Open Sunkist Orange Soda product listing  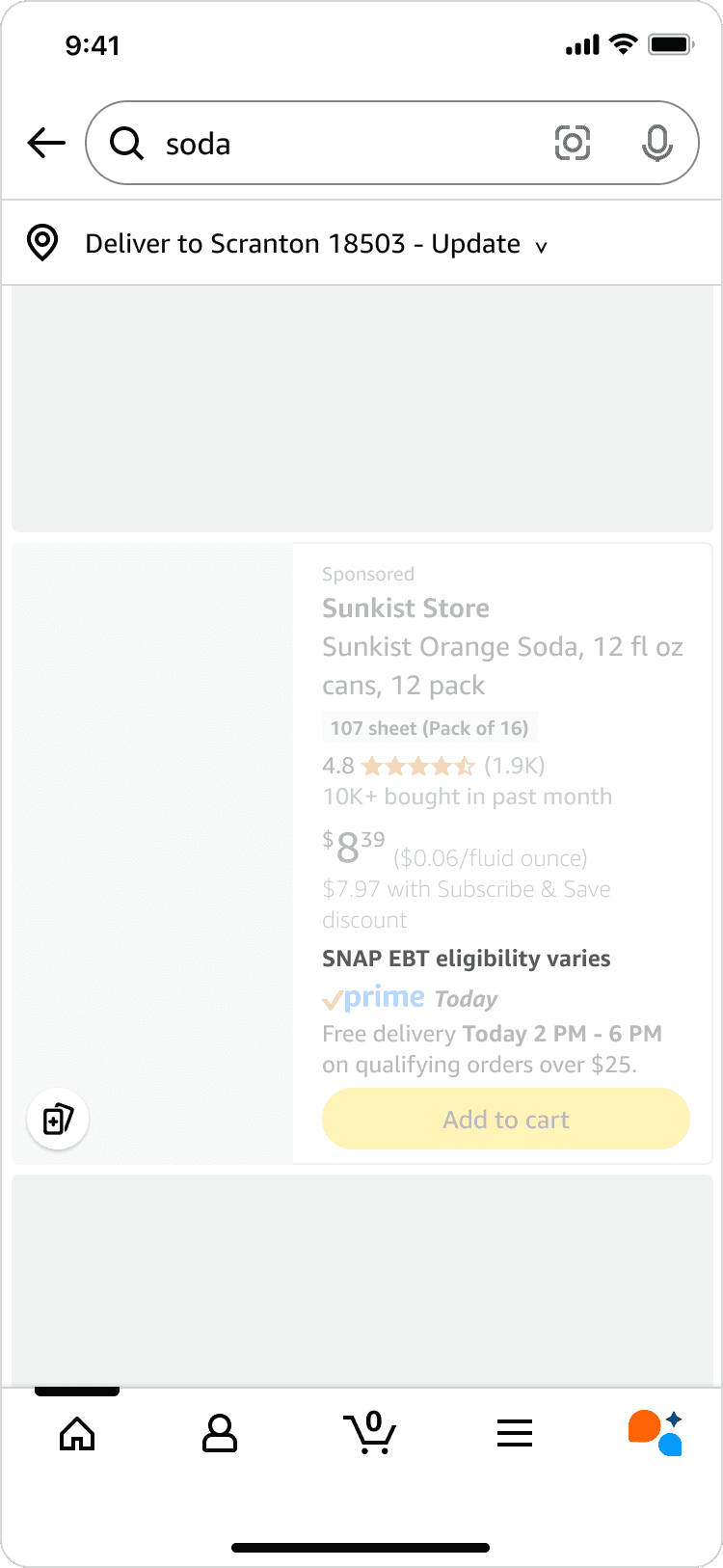[501, 665]
